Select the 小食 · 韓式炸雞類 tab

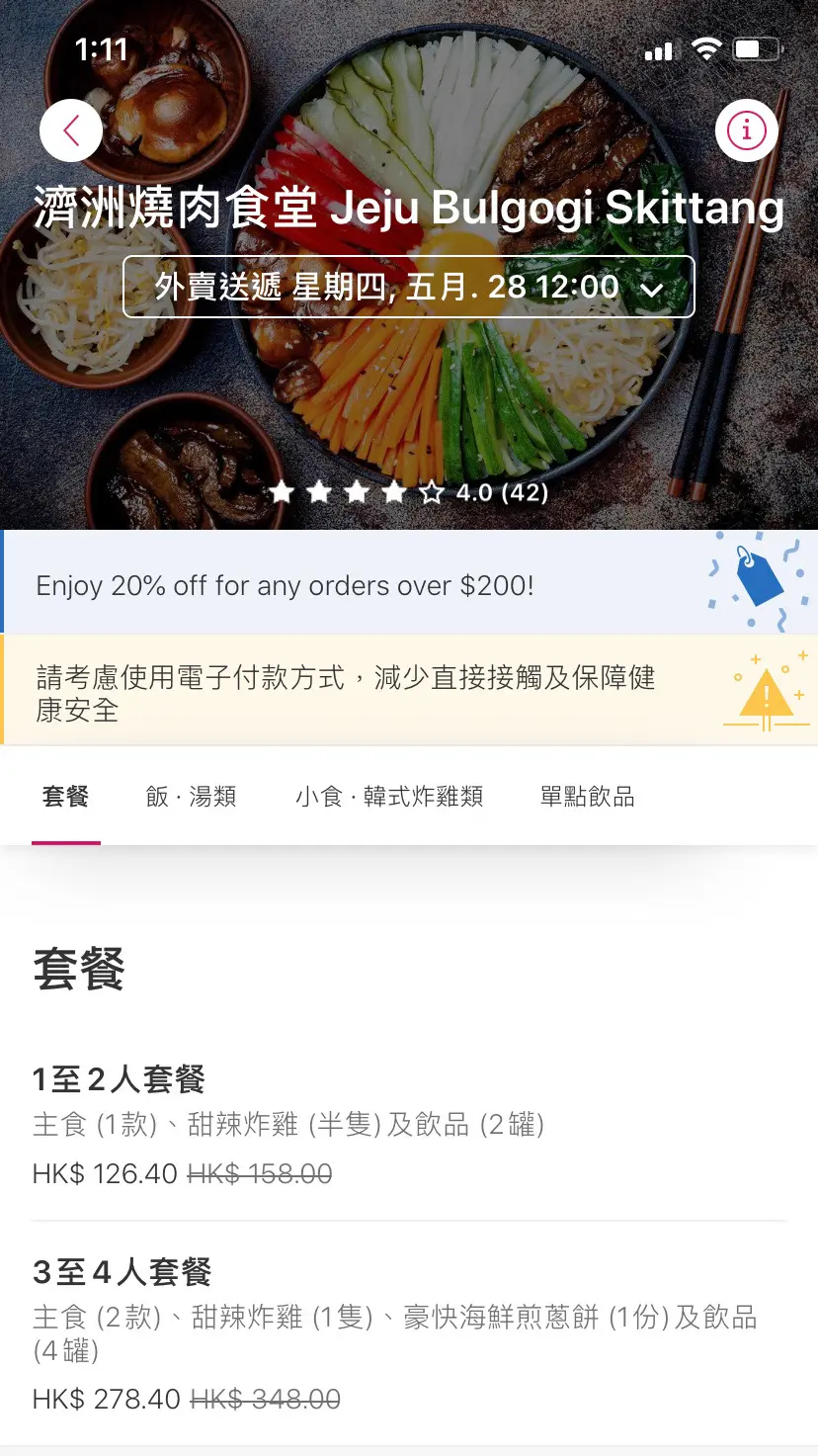click(389, 797)
